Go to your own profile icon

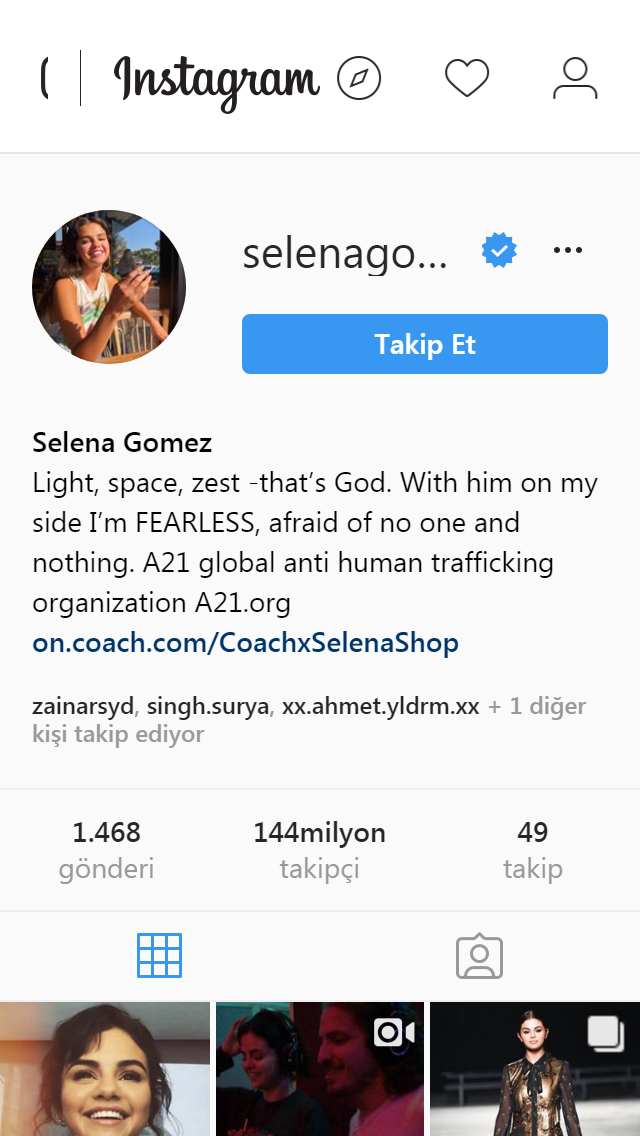click(574, 78)
